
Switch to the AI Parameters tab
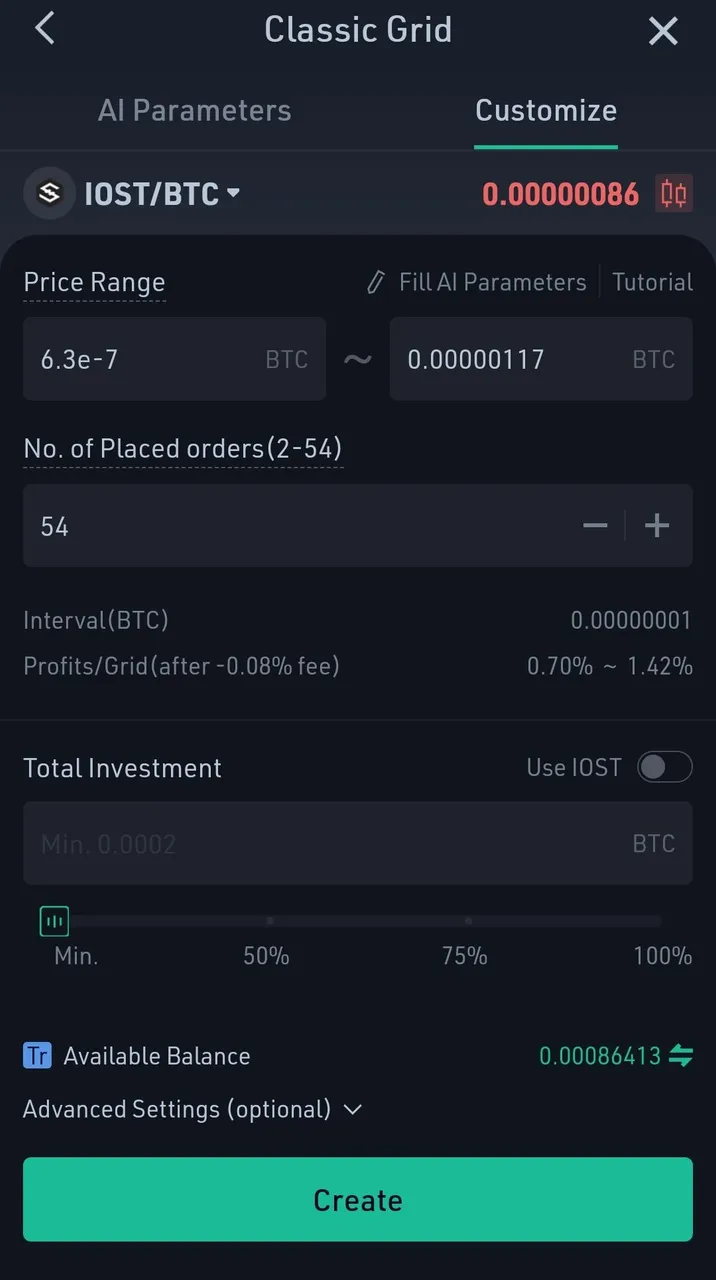(195, 110)
